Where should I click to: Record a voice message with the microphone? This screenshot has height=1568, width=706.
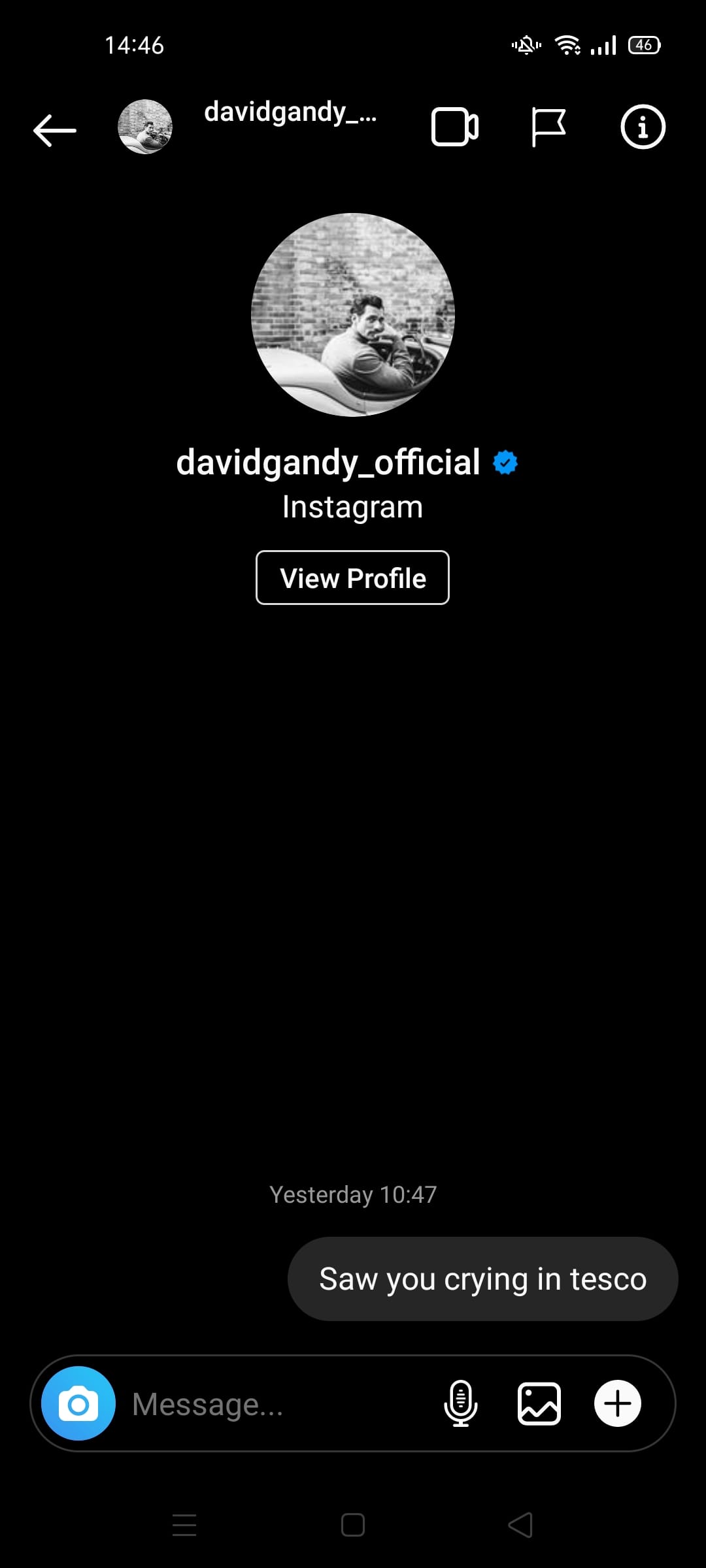tap(461, 1403)
